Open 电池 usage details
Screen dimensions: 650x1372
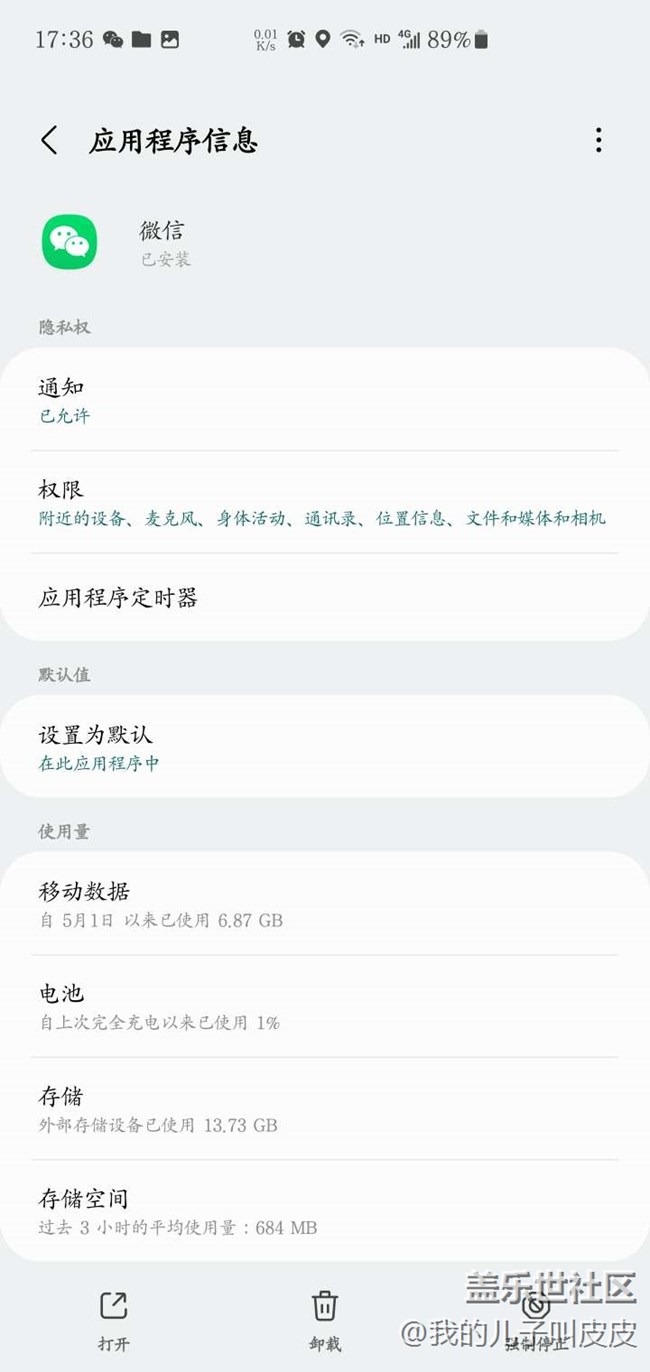pyautogui.click(x=325, y=1006)
